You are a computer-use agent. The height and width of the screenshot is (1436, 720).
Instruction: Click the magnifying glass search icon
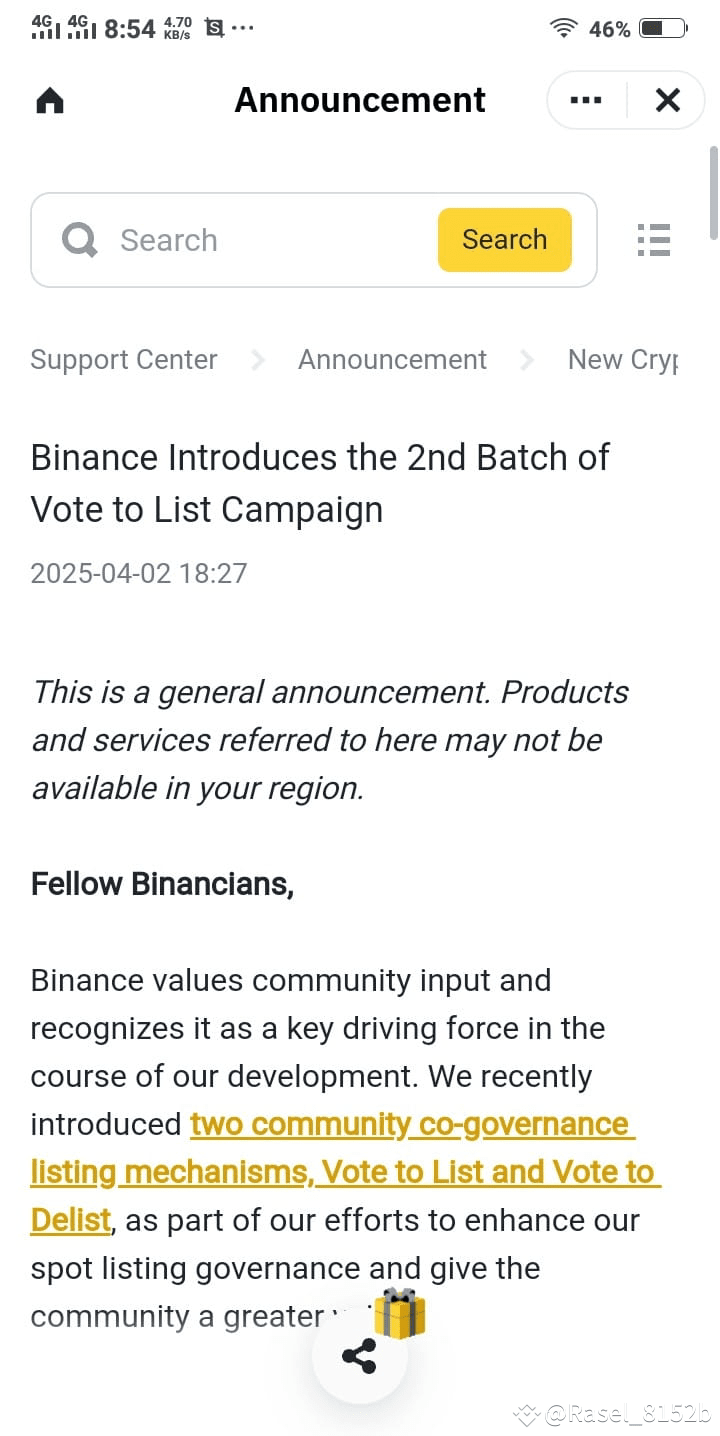[79, 240]
